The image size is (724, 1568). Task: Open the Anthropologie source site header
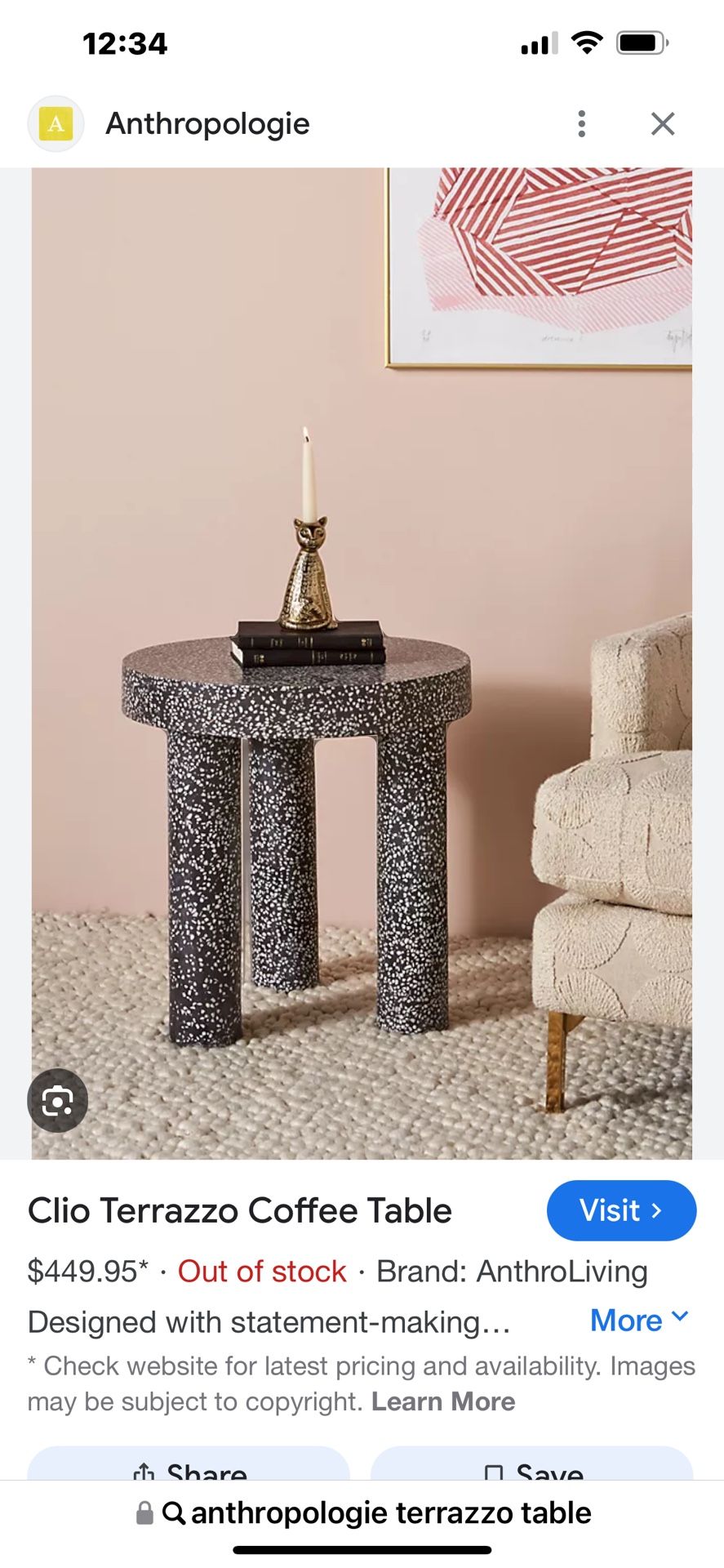pyautogui.click(x=207, y=124)
